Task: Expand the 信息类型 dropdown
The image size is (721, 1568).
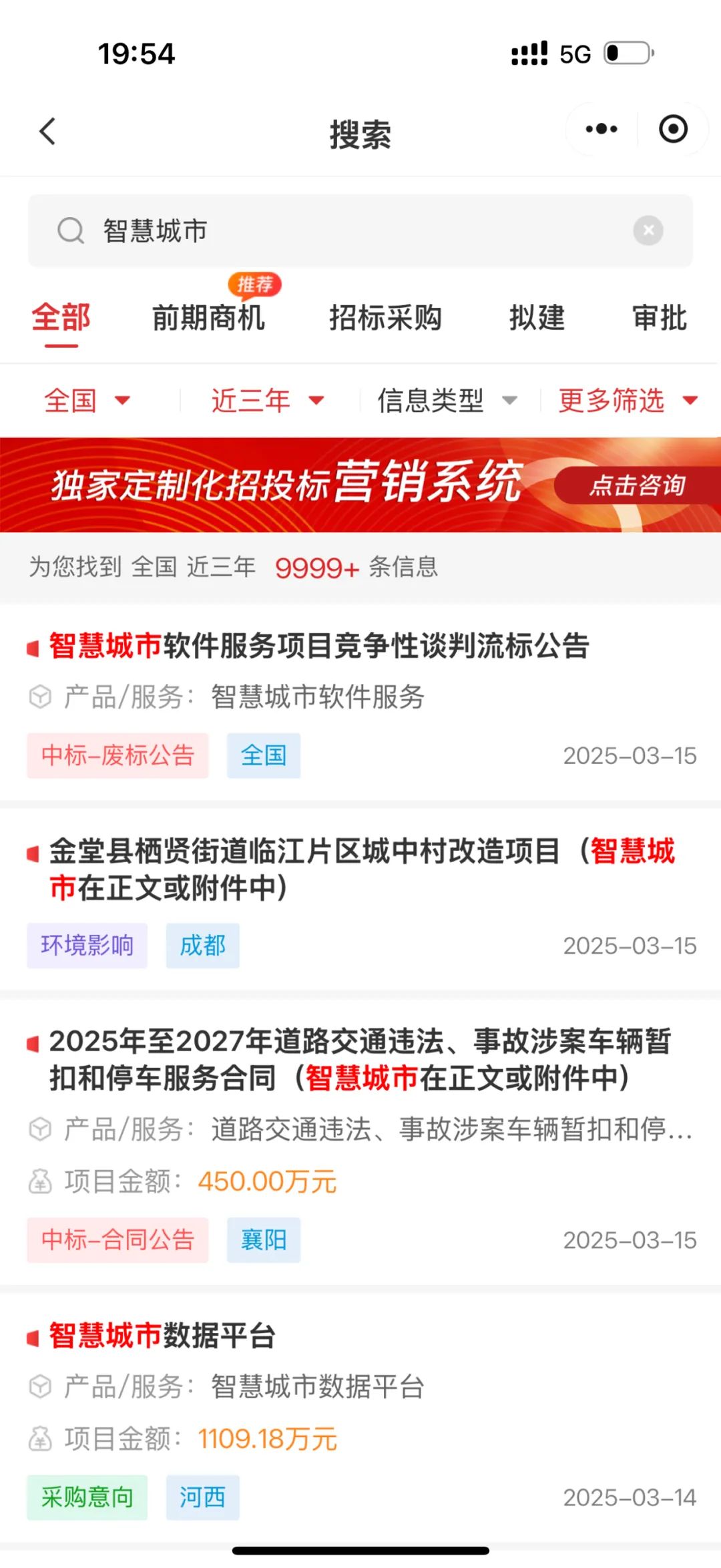Action: [447, 401]
